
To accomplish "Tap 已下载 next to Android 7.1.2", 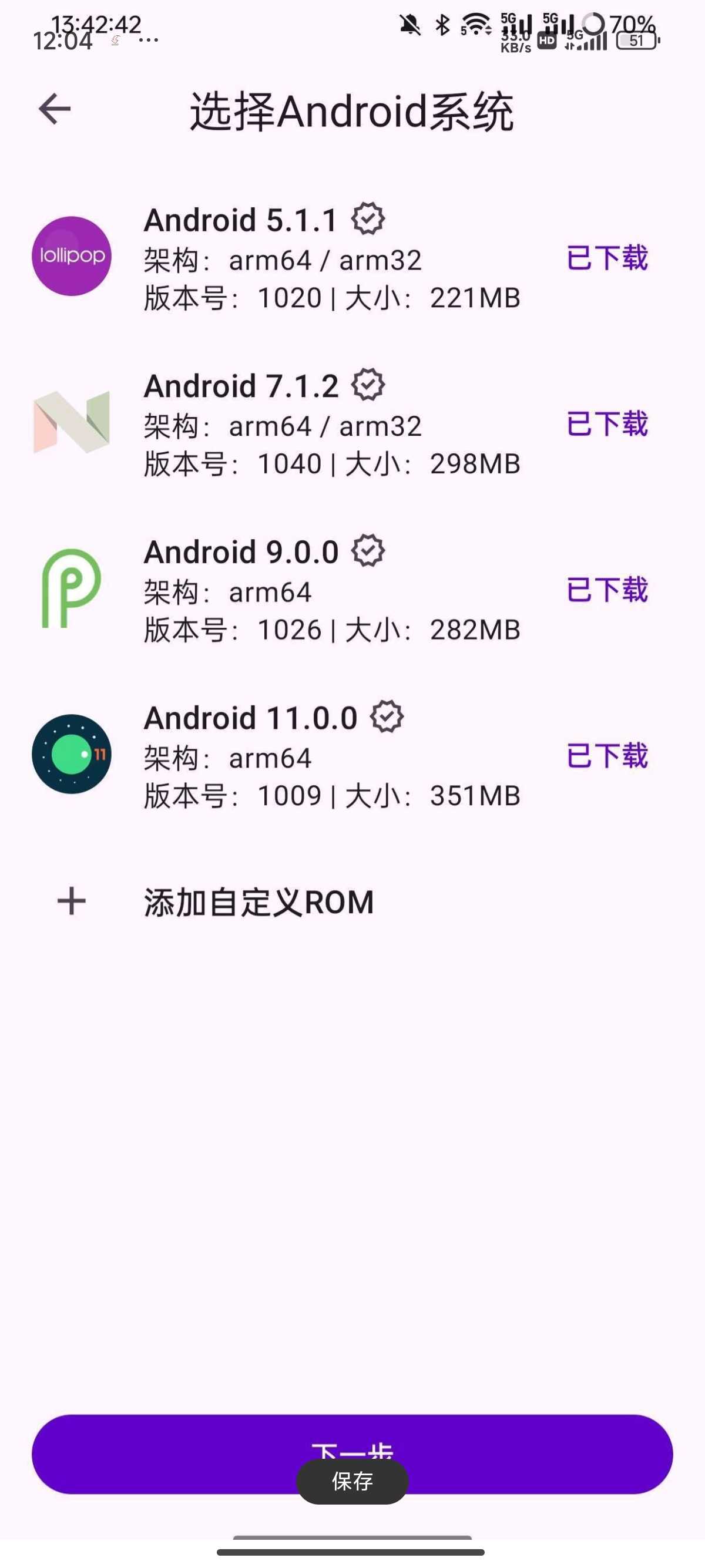I will click(x=607, y=424).
